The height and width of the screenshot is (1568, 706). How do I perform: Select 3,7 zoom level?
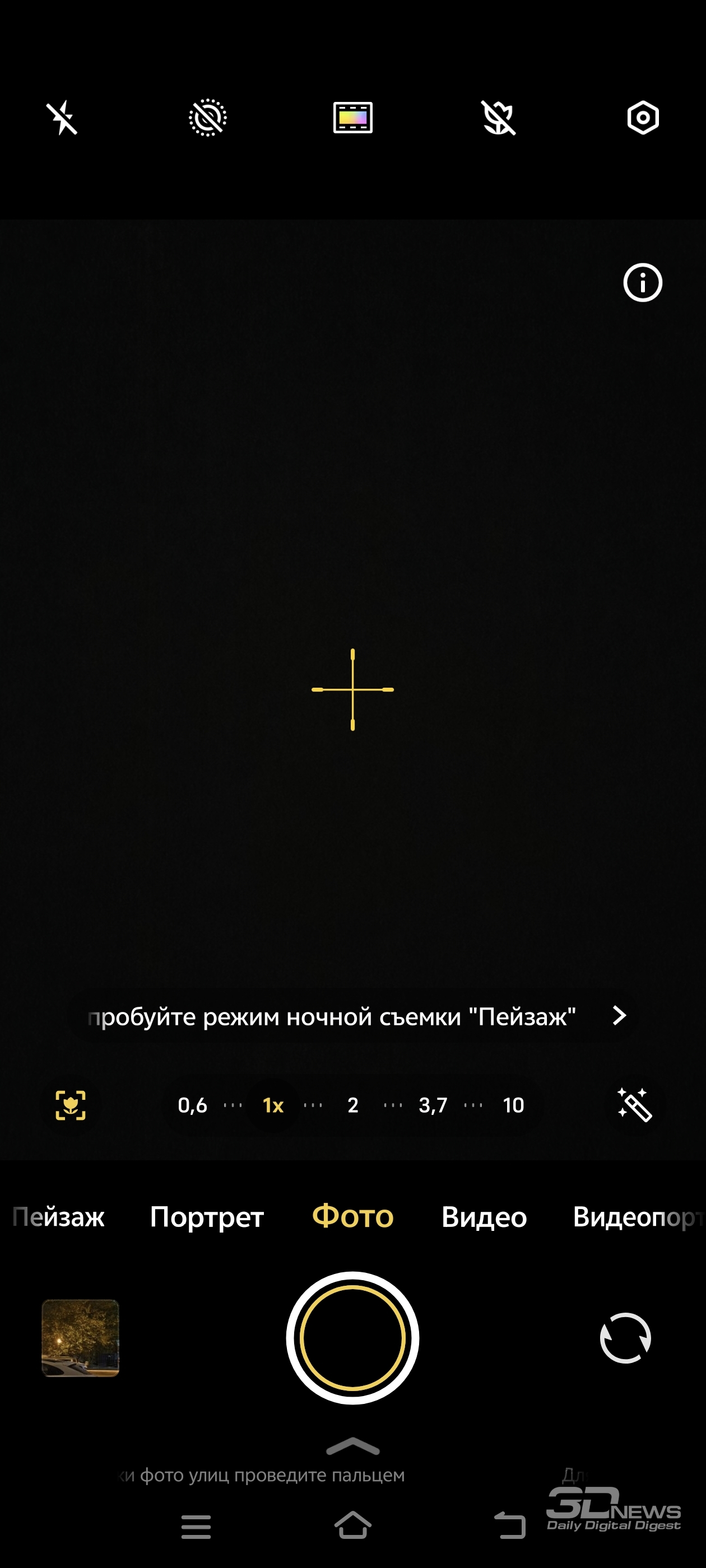tap(433, 1105)
